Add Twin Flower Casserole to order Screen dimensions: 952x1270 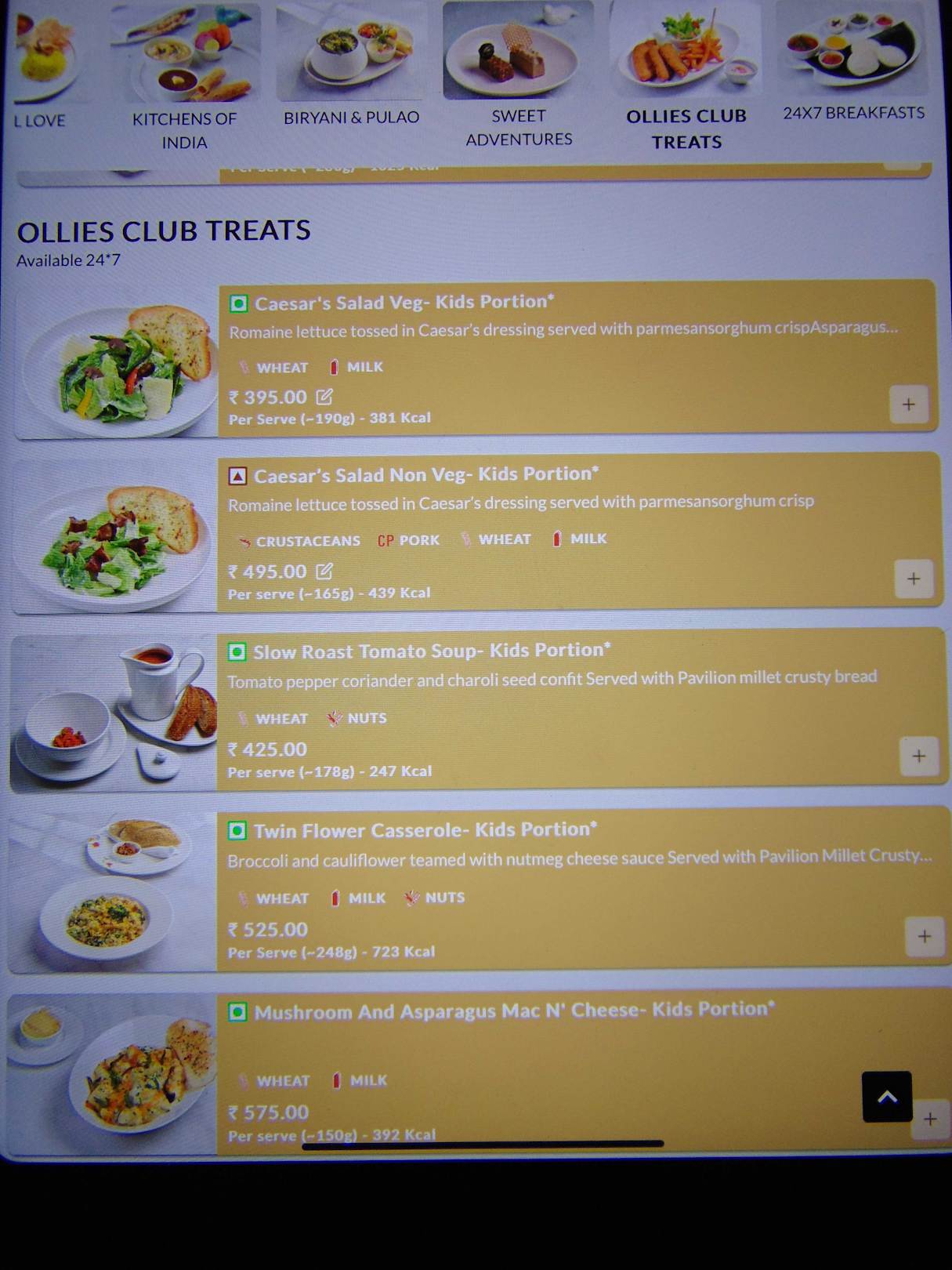tap(925, 936)
